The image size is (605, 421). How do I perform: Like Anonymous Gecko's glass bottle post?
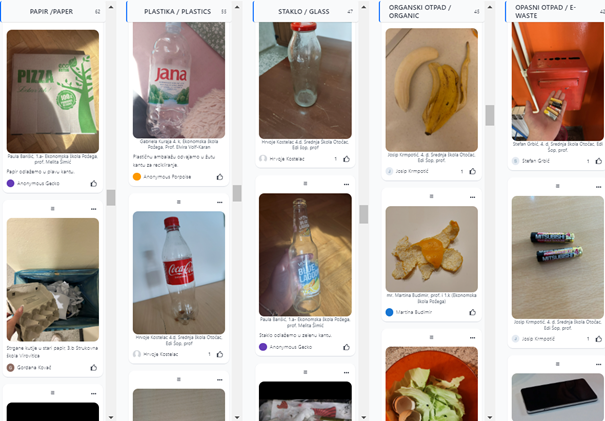pos(346,347)
